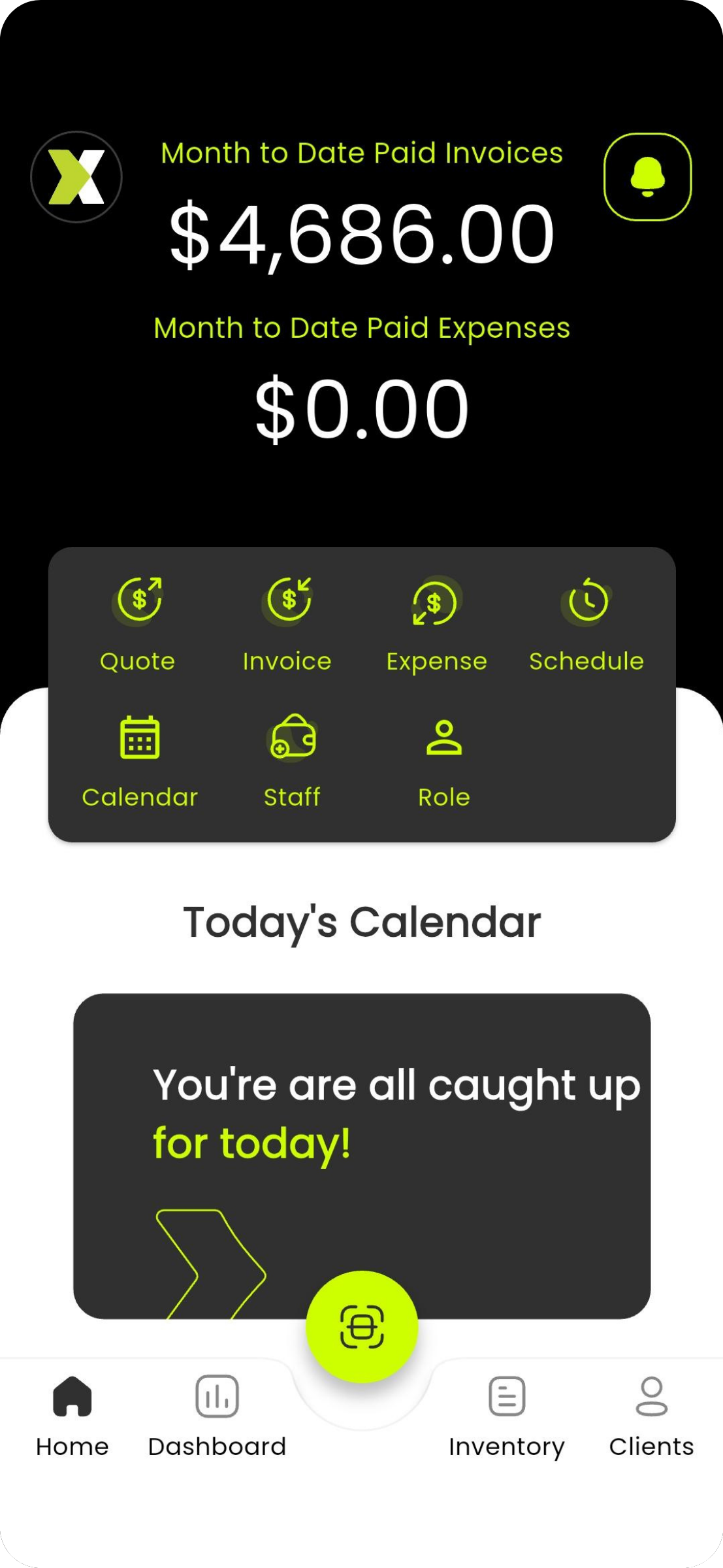Switch to the Home tab
Screen dimensions: 723x1568
point(72,1415)
